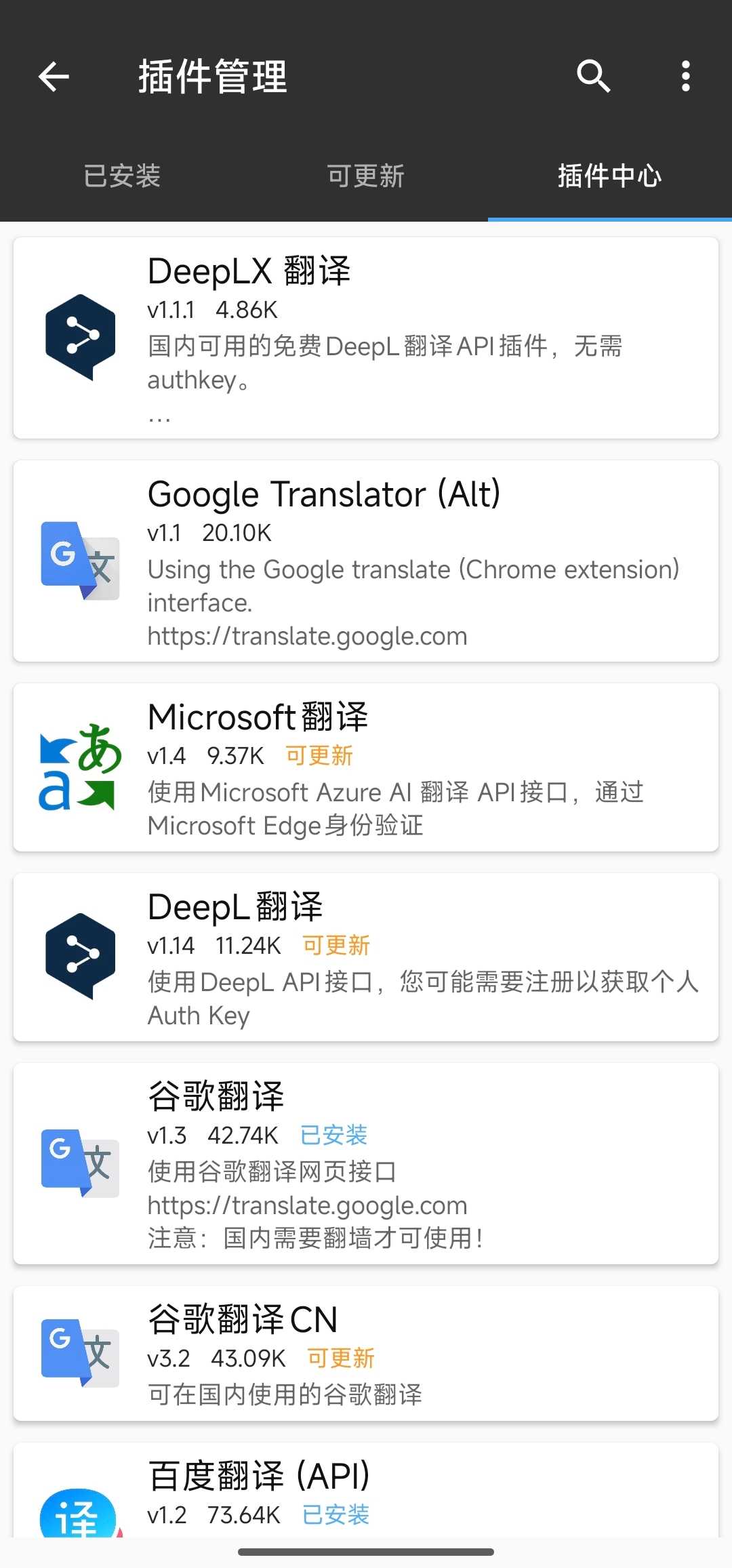Open the 谷歌翻译 CN plugin card
Image resolution: width=732 pixels, height=1568 pixels.
(366, 1353)
